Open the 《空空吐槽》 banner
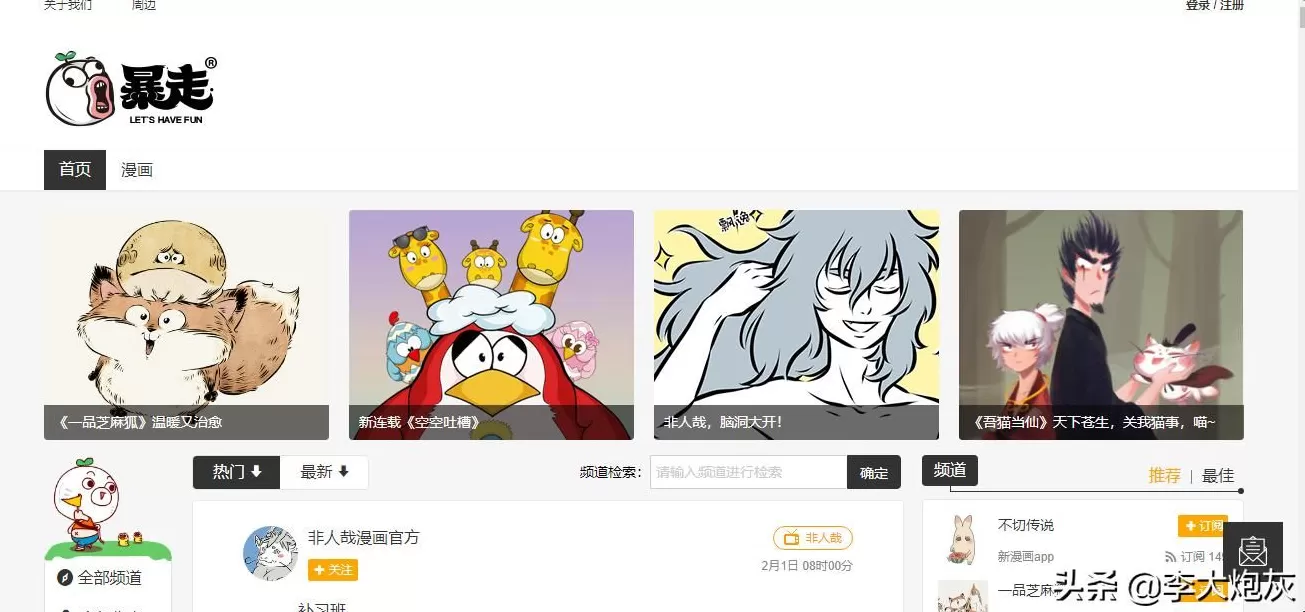The image size is (1305, 612). click(491, 325)
